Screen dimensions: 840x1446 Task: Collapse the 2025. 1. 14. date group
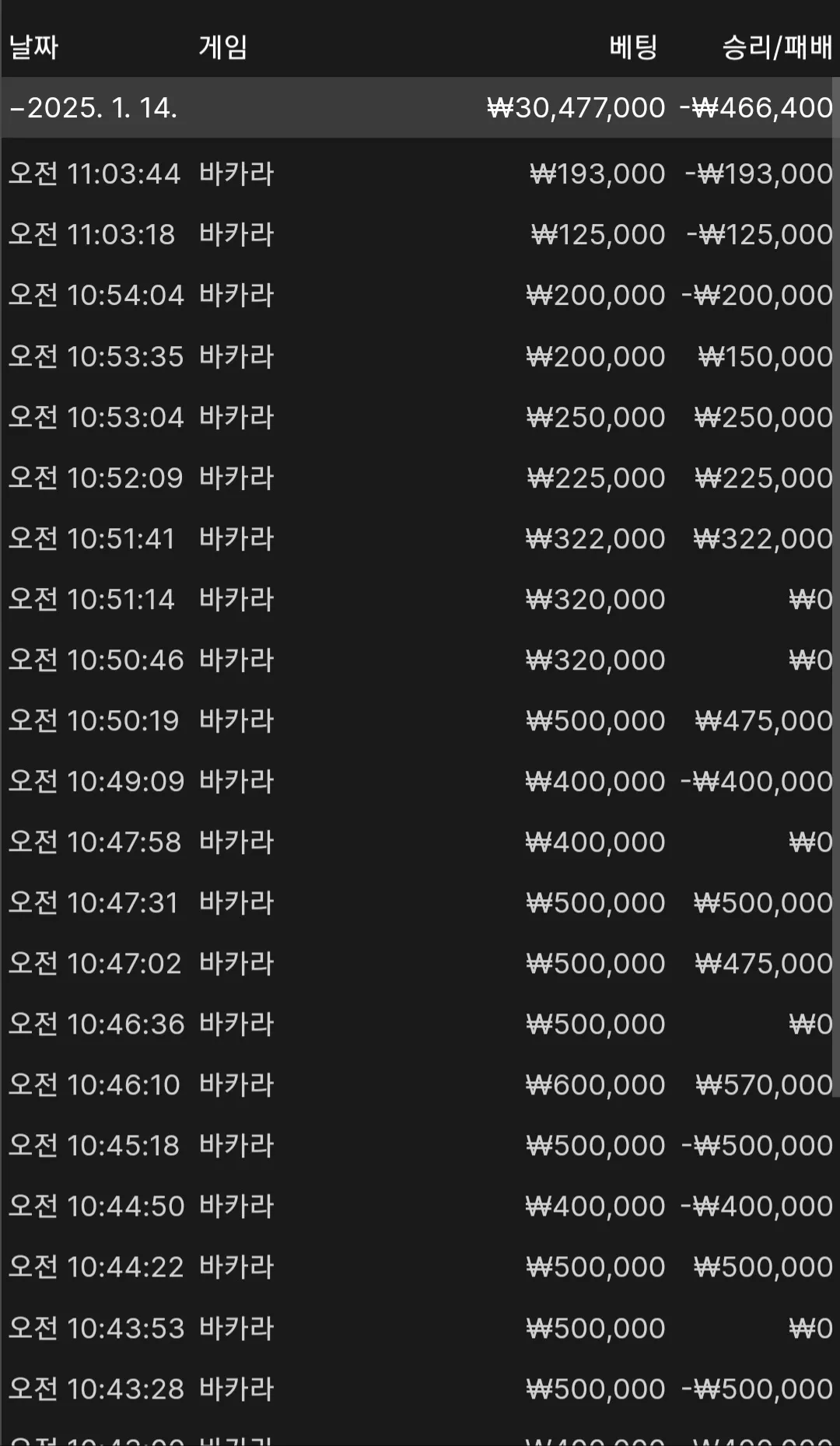420,107
